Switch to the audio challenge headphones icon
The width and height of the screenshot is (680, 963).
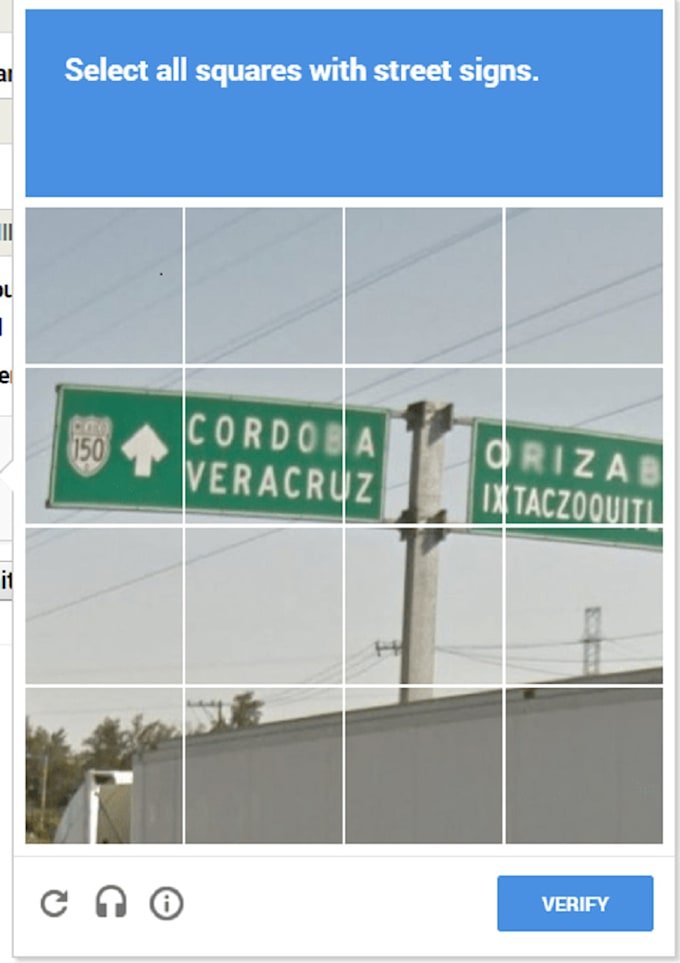tap(111, 904)
